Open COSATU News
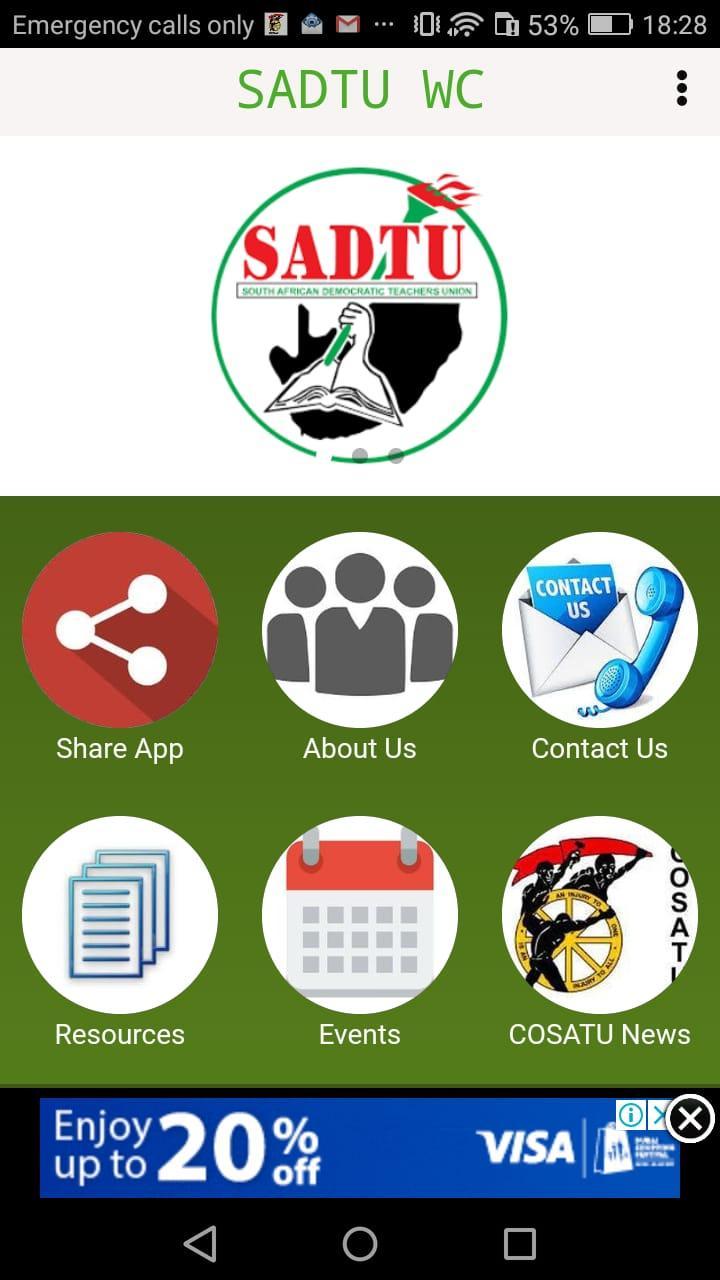 [x=600, y=914]
